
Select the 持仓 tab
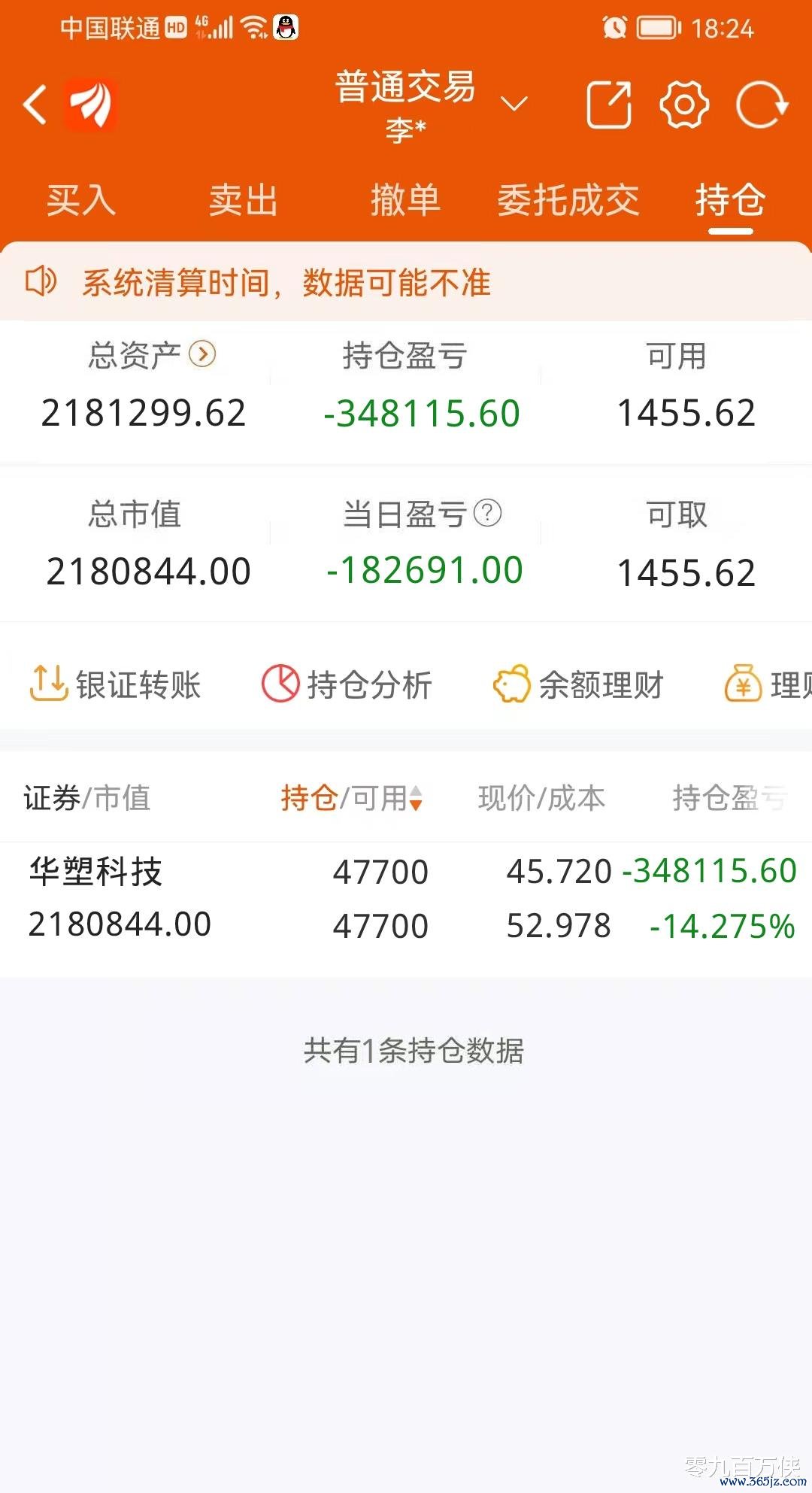[x=730, y=200]
